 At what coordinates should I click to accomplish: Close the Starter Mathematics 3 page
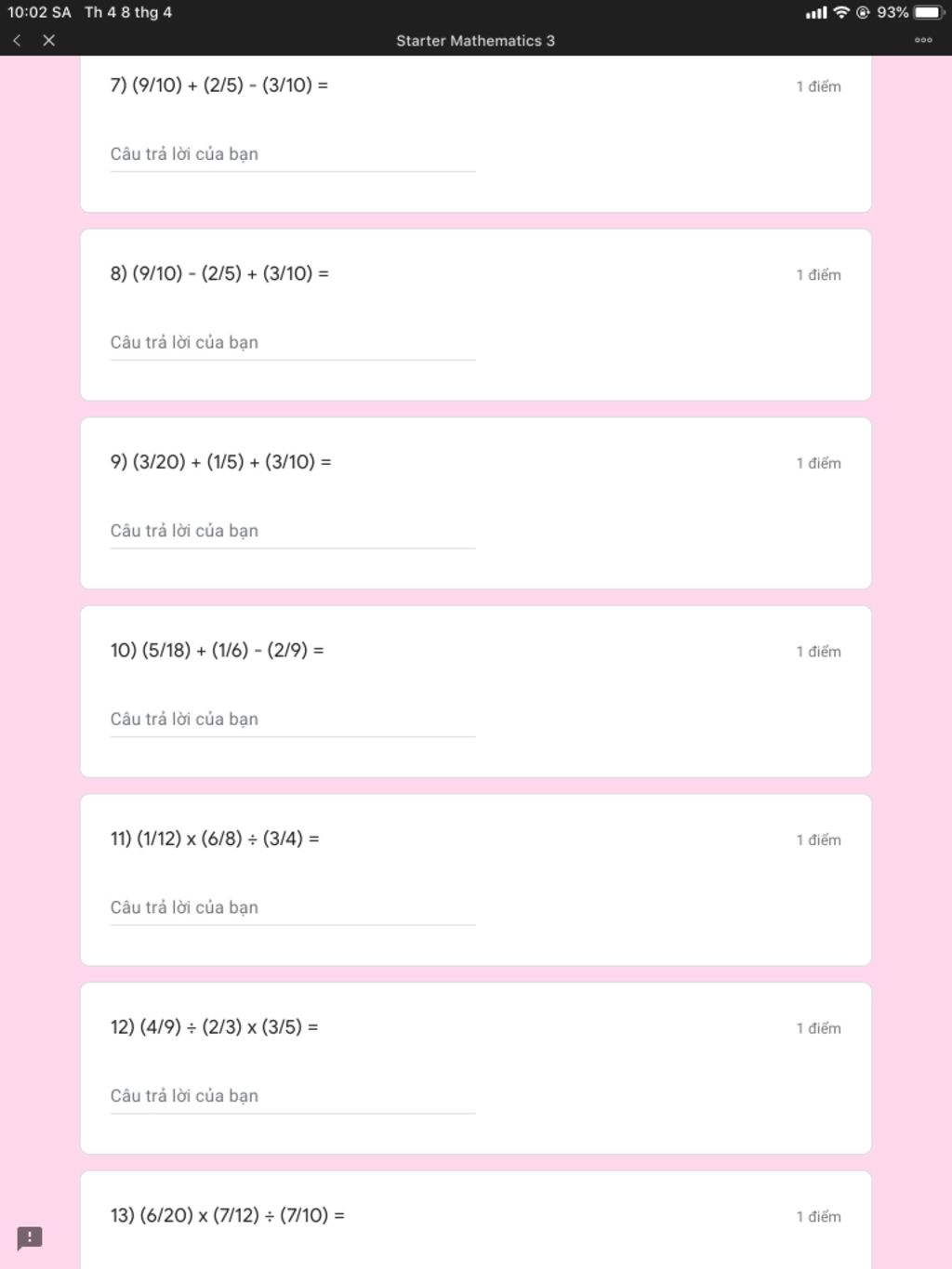[49, 40]
